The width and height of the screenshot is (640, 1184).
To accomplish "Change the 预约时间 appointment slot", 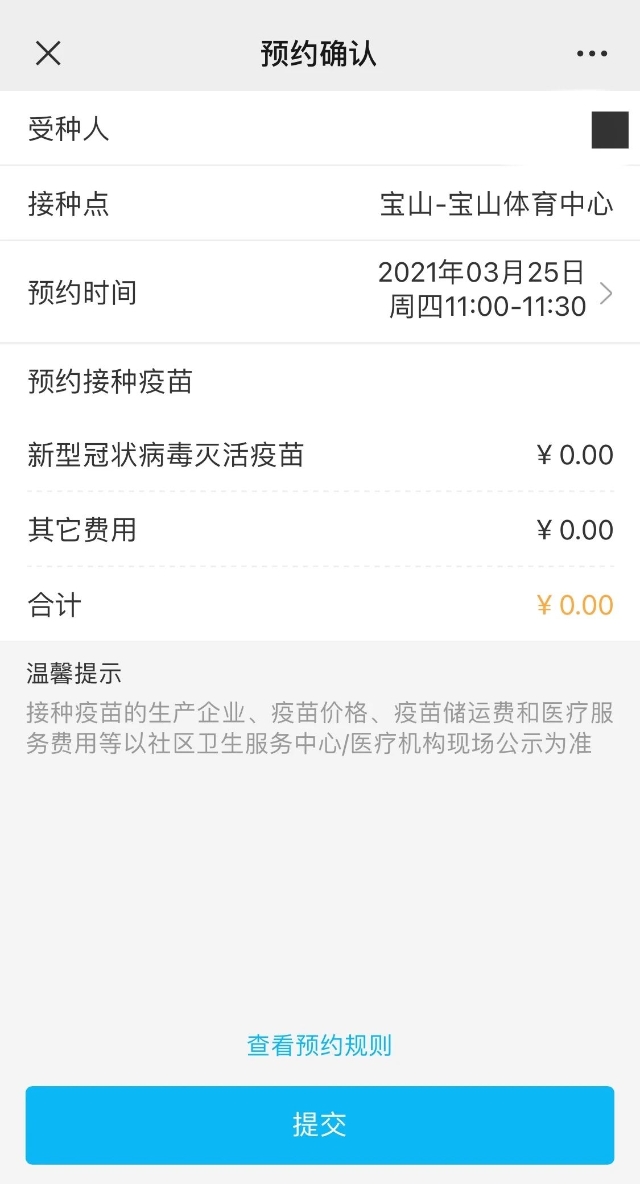I will [x=604, y=292].
